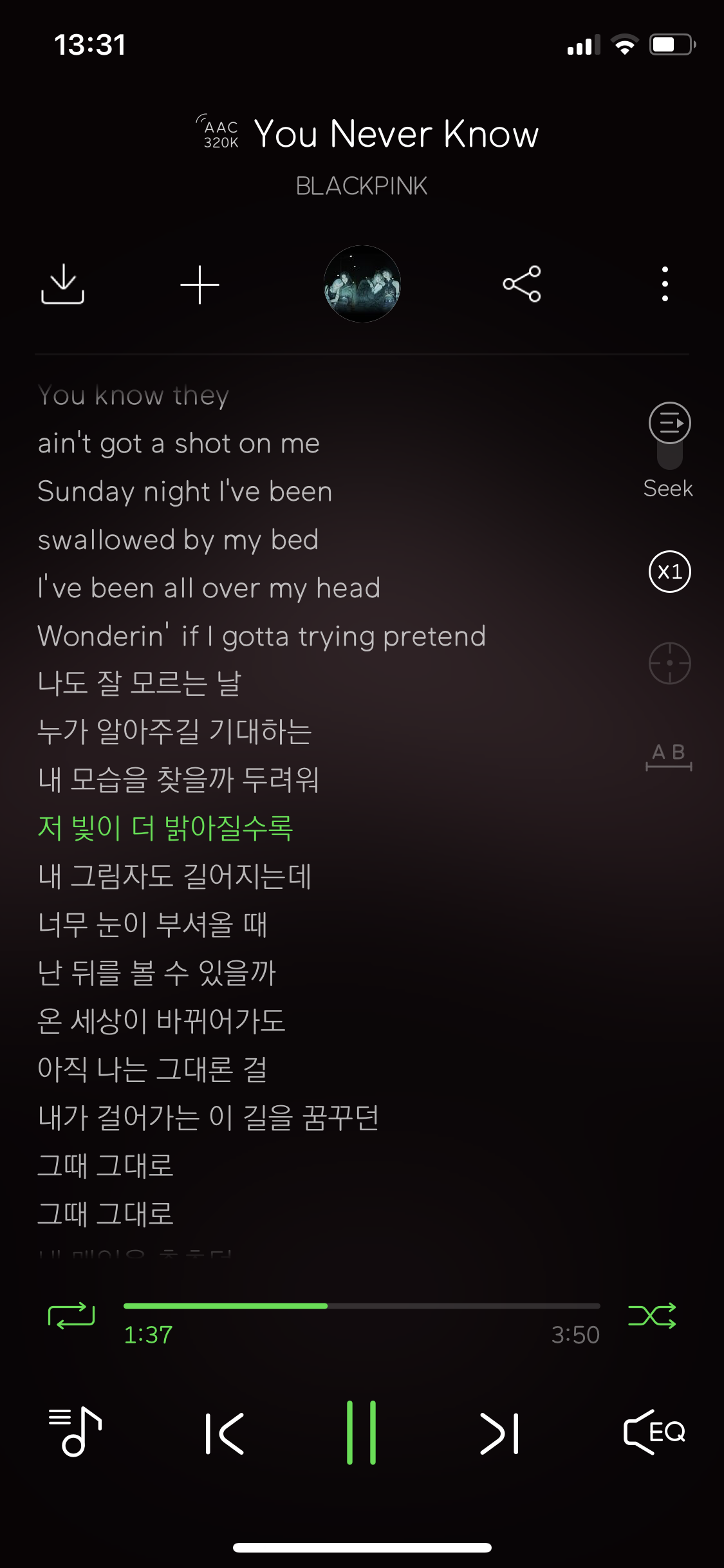The image size is (724, 1568).
Task: Open the current playlist queue
Action: [x=75, y=1432]
